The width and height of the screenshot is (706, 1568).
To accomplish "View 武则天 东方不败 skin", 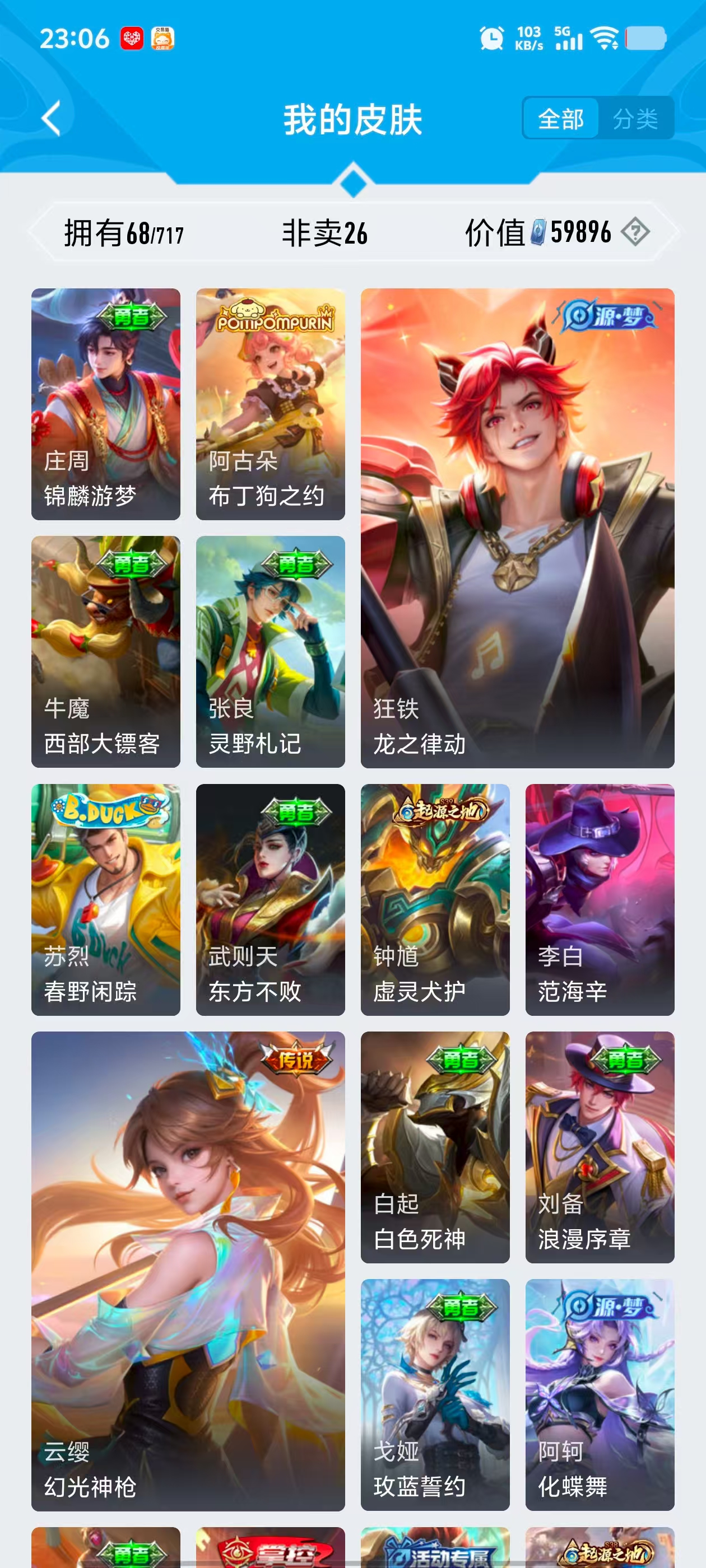I will point(271,899).
